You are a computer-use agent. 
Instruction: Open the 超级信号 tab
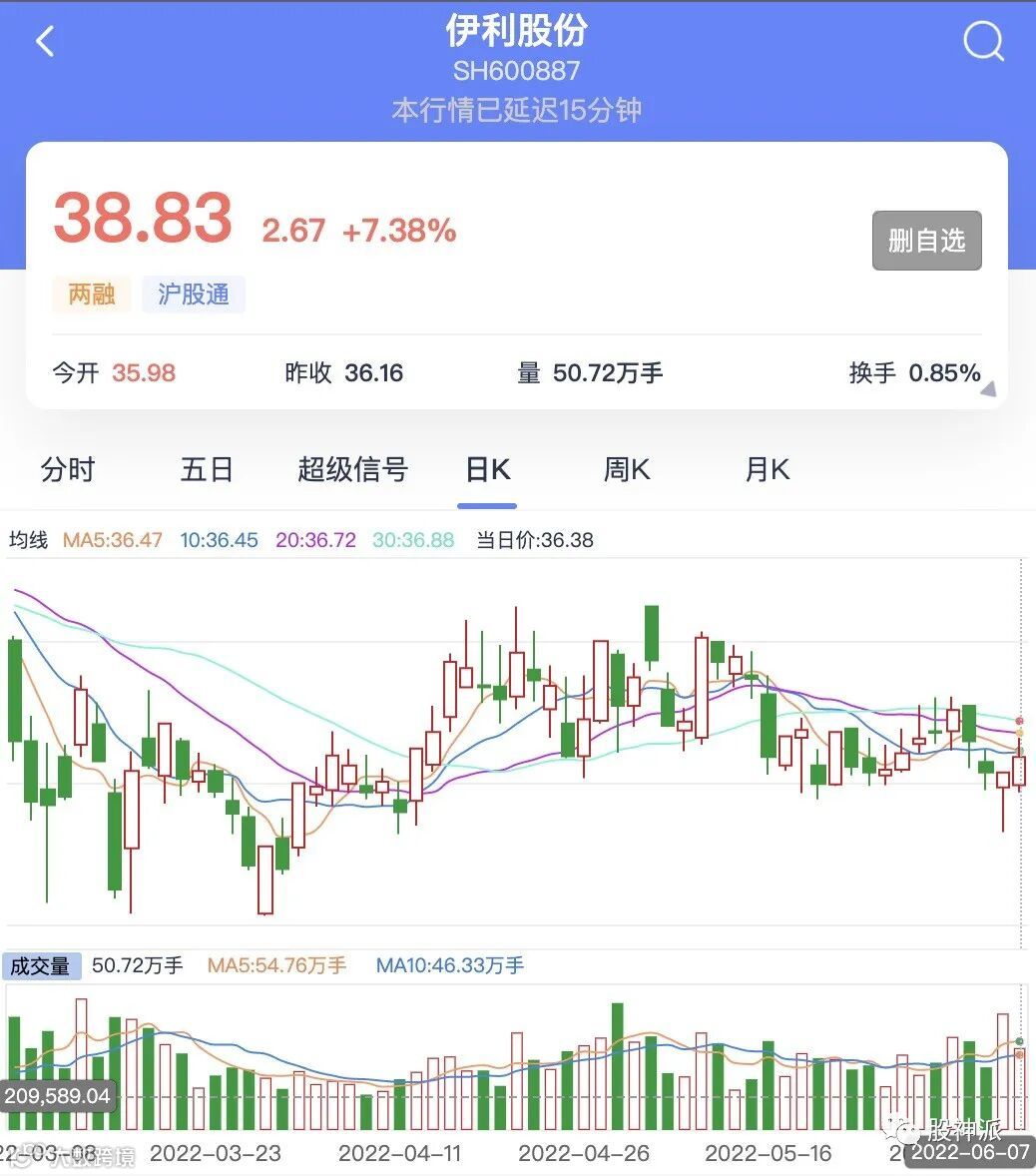click(352, 469)
